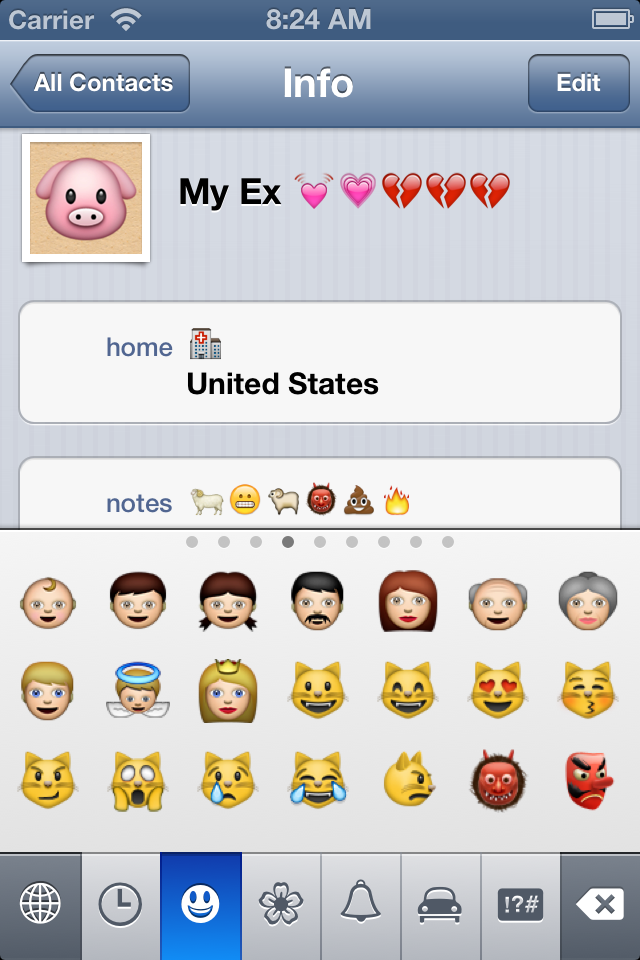Insert the baby face emoji
This screenshot has width=640, height=960.
(47, 602)
